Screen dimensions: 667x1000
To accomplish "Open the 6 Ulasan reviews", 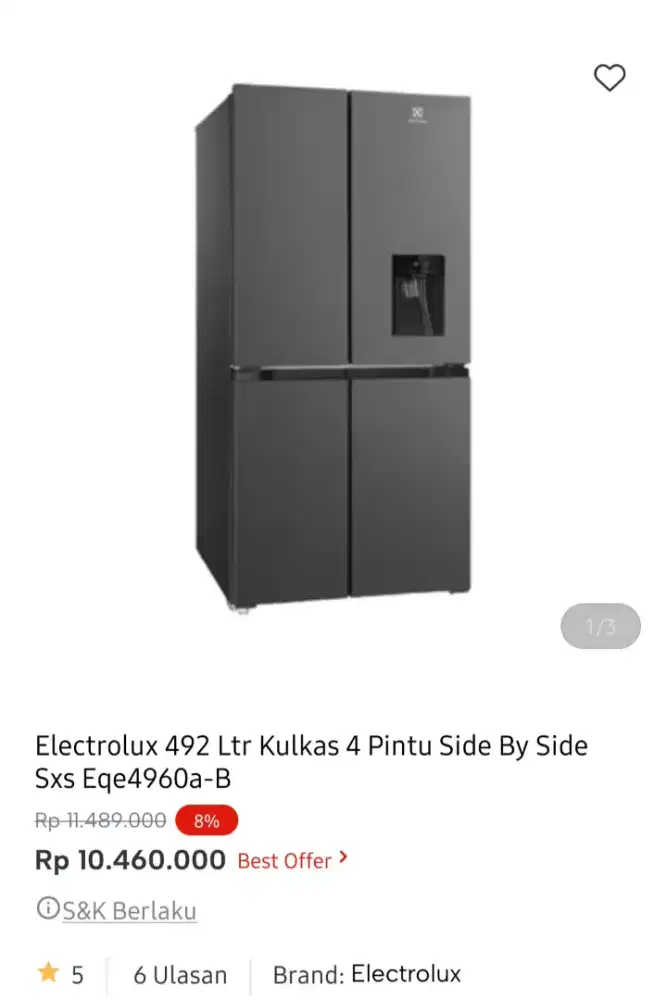I will click(180, 974).
